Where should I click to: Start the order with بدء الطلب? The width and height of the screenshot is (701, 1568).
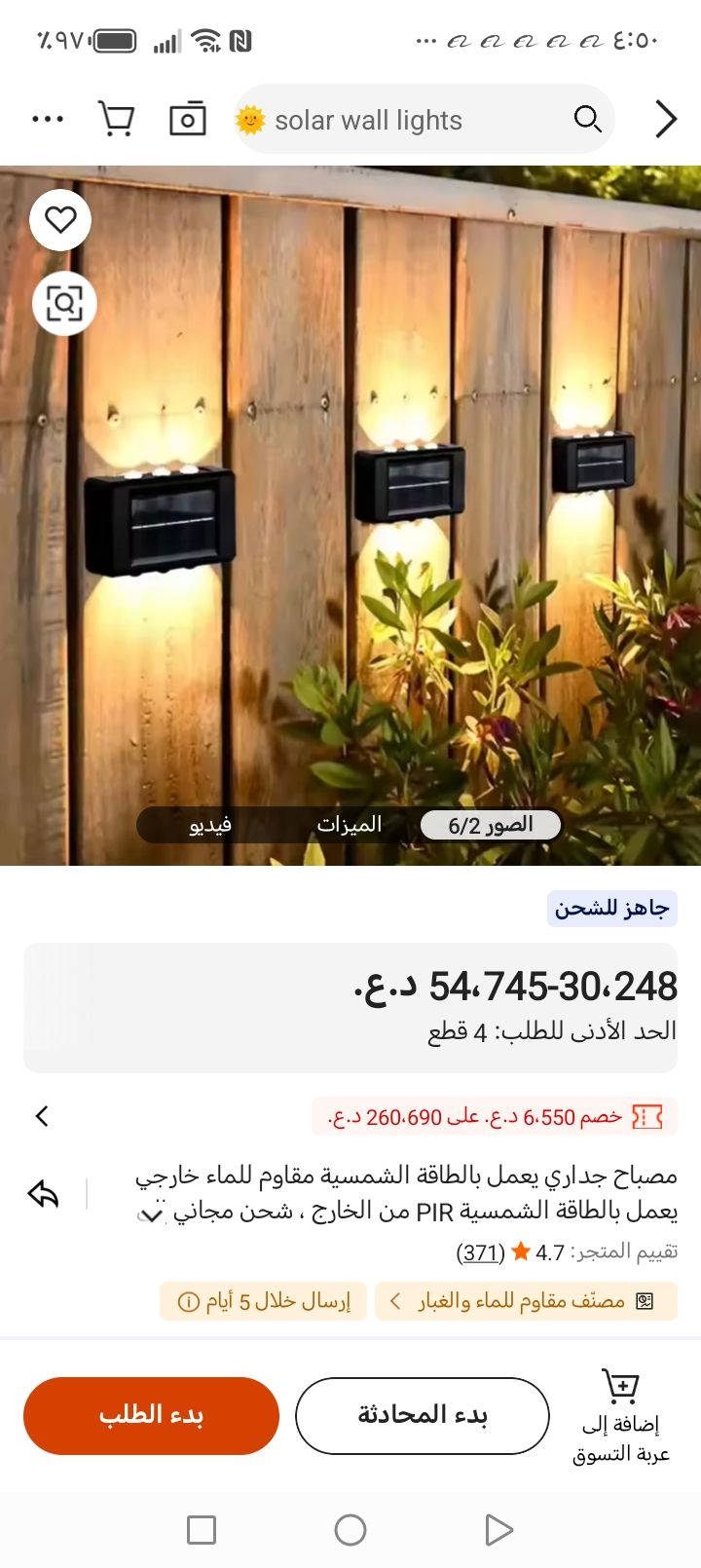pyautogui.click(x=151, y=1416)
